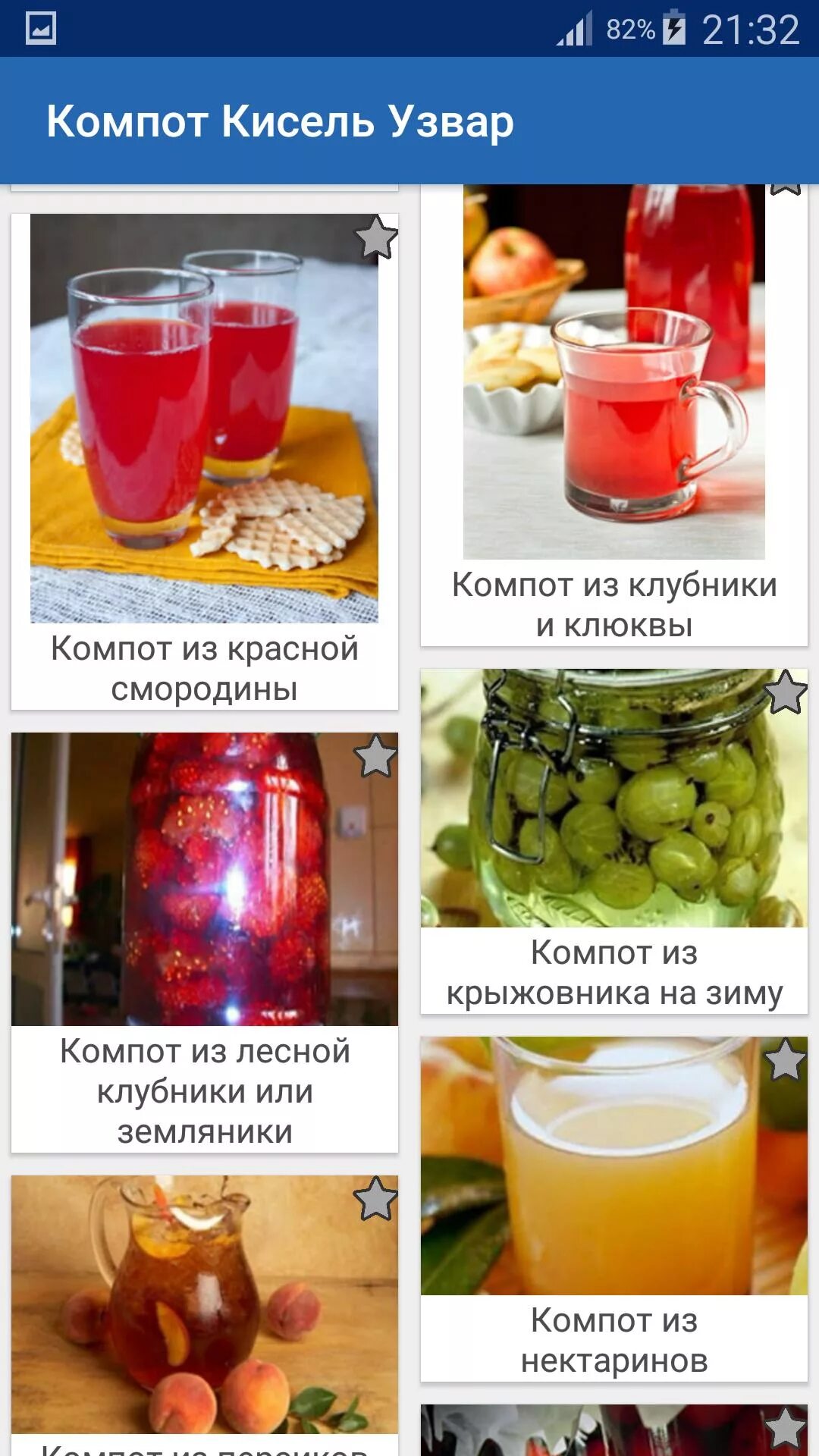Add Компот из лесной клубники to favorites
Viewport: 819px width, 1456px height.
(375, 756)
